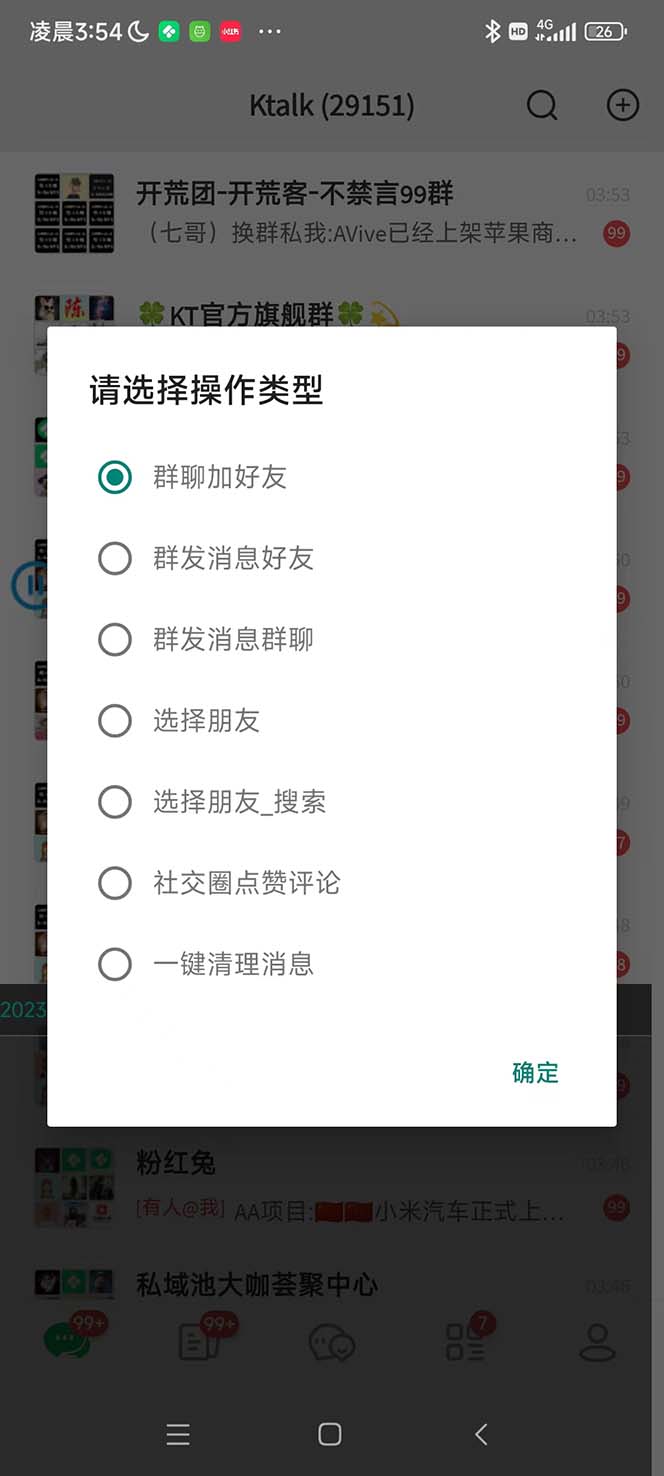Tap the system back button
The width and height of the screenshot is (664, 1476).
(481, 1434)
